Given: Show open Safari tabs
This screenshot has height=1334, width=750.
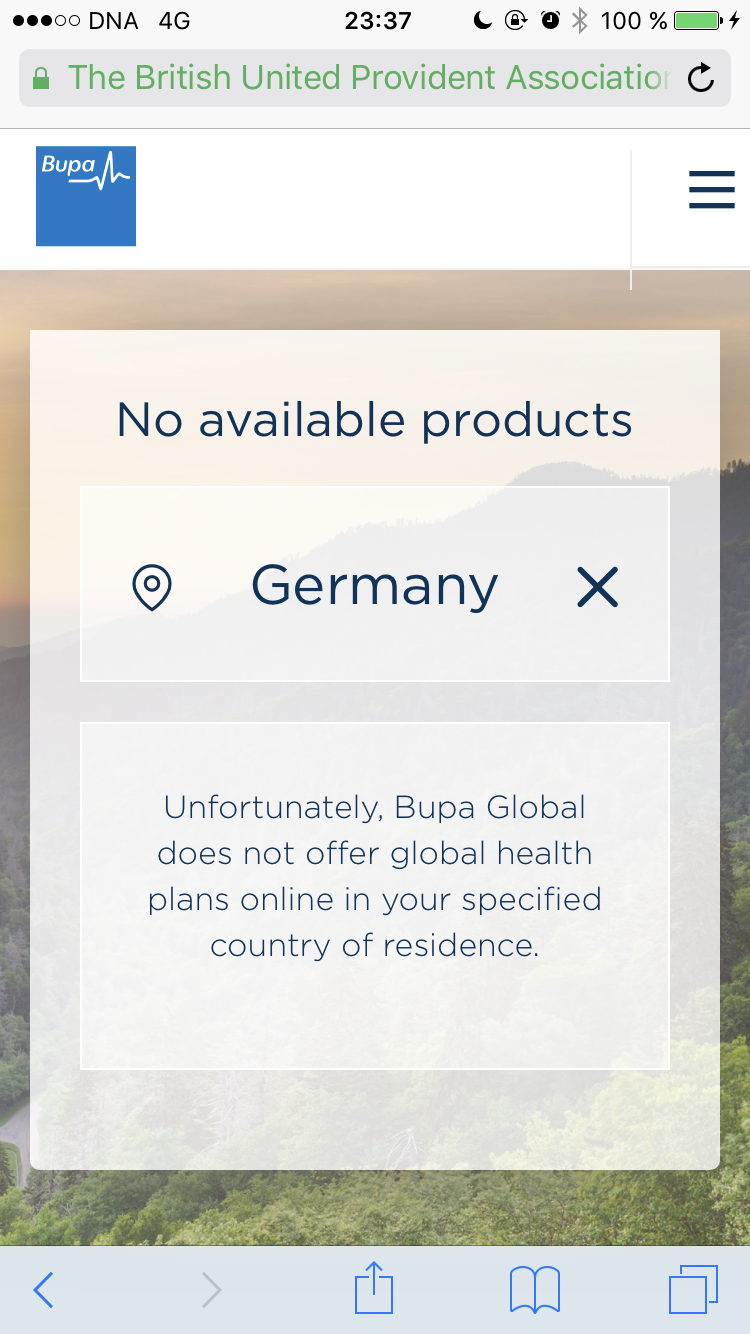Looking at the screenshot, I should (x=693, y=1290).
